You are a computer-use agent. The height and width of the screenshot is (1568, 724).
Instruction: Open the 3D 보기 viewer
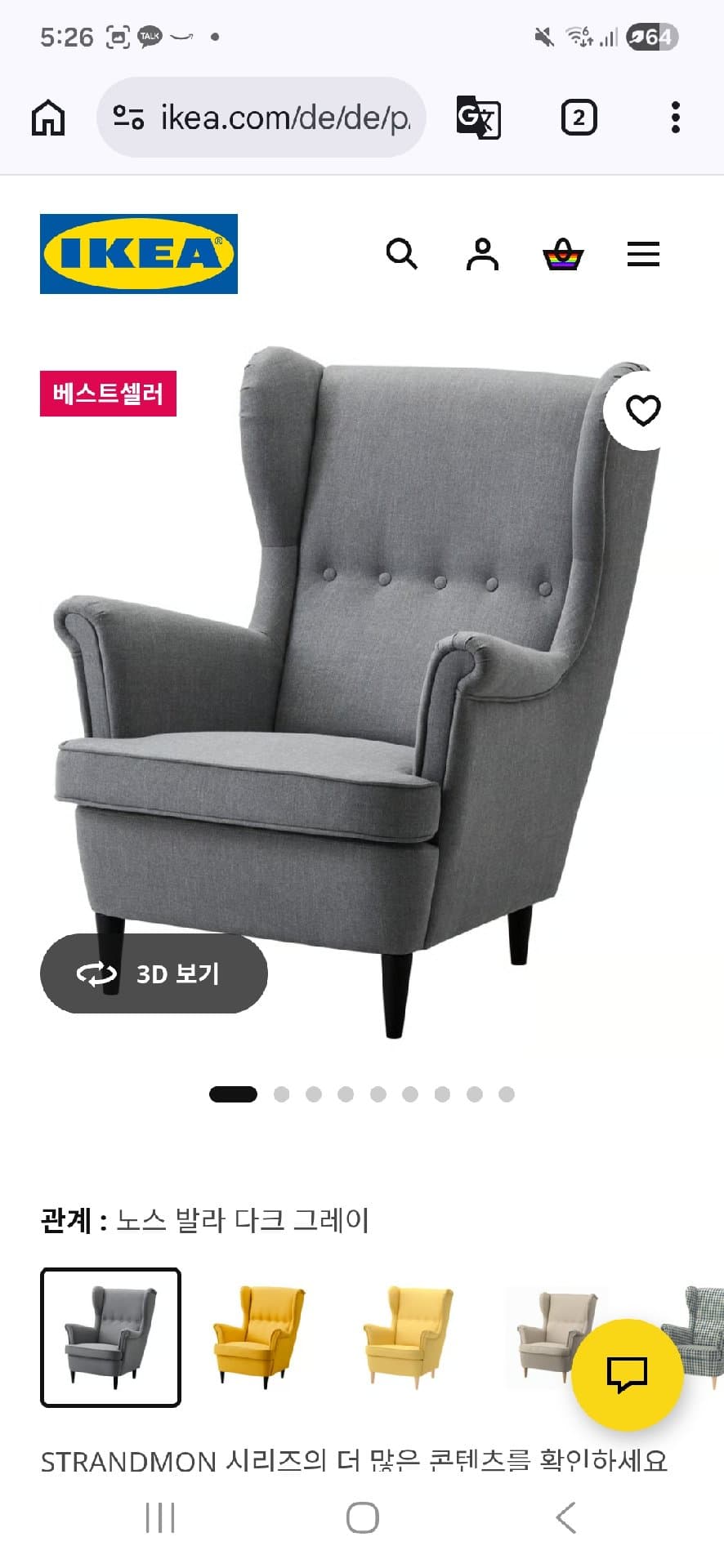coord(154,973)
